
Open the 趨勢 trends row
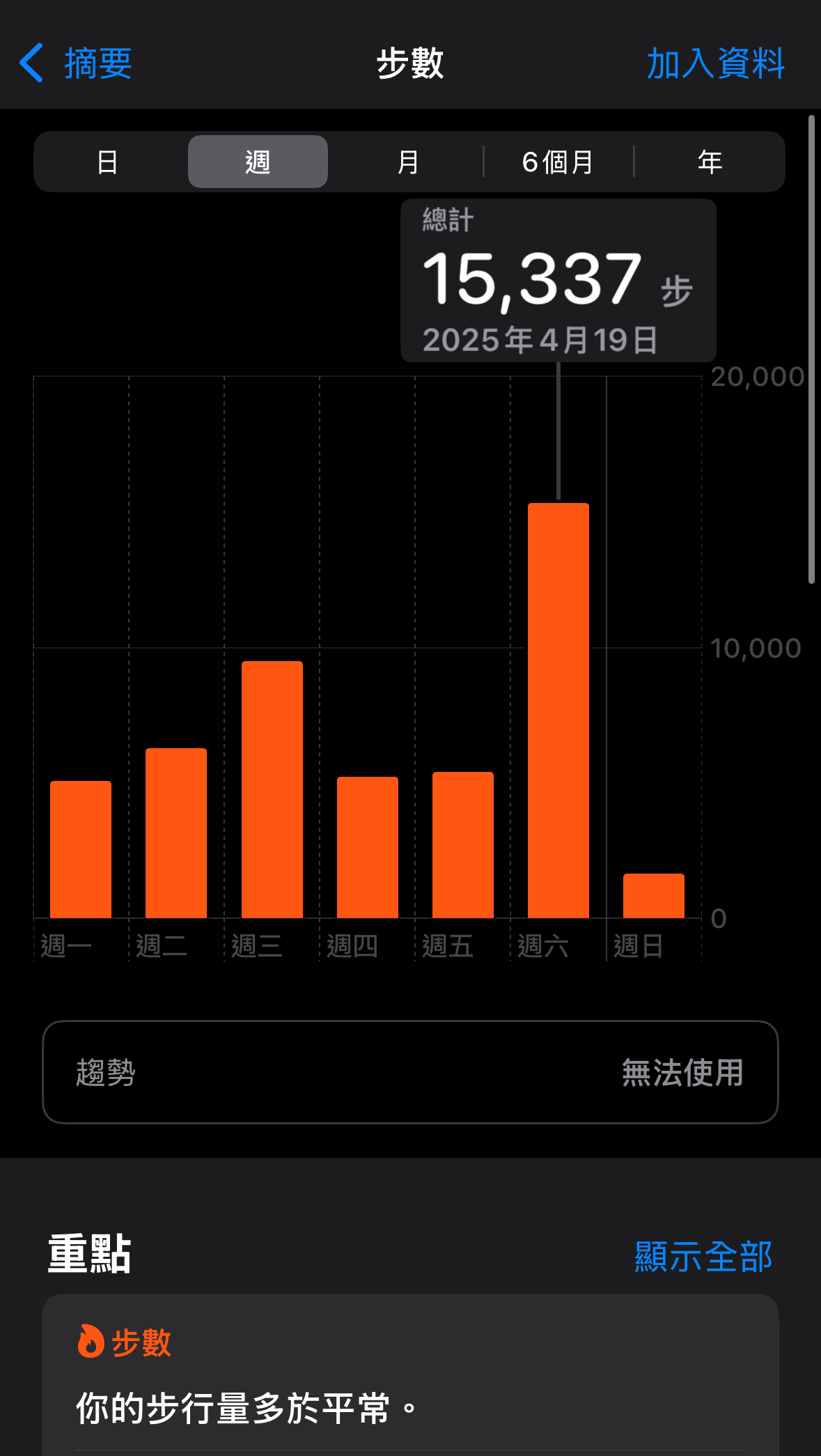pos(410,1072)
